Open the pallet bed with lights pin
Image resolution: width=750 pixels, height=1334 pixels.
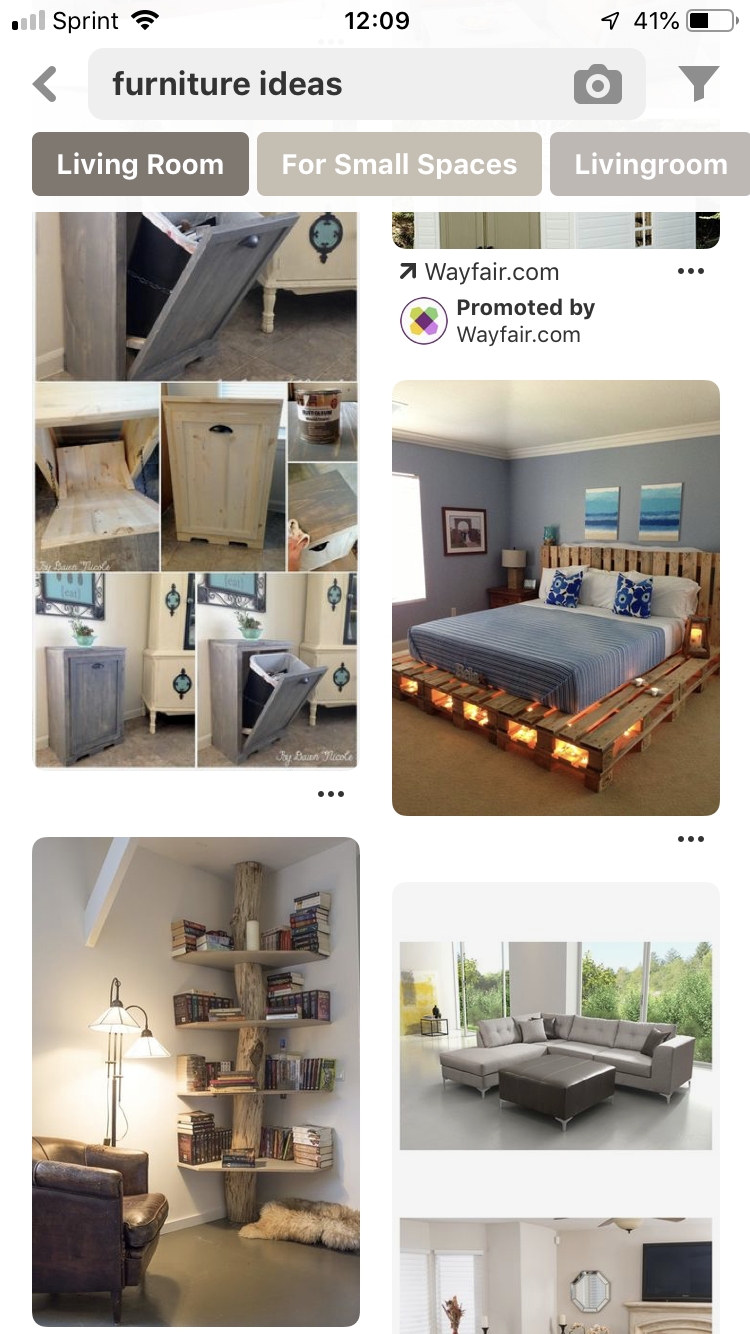(555, 596)
